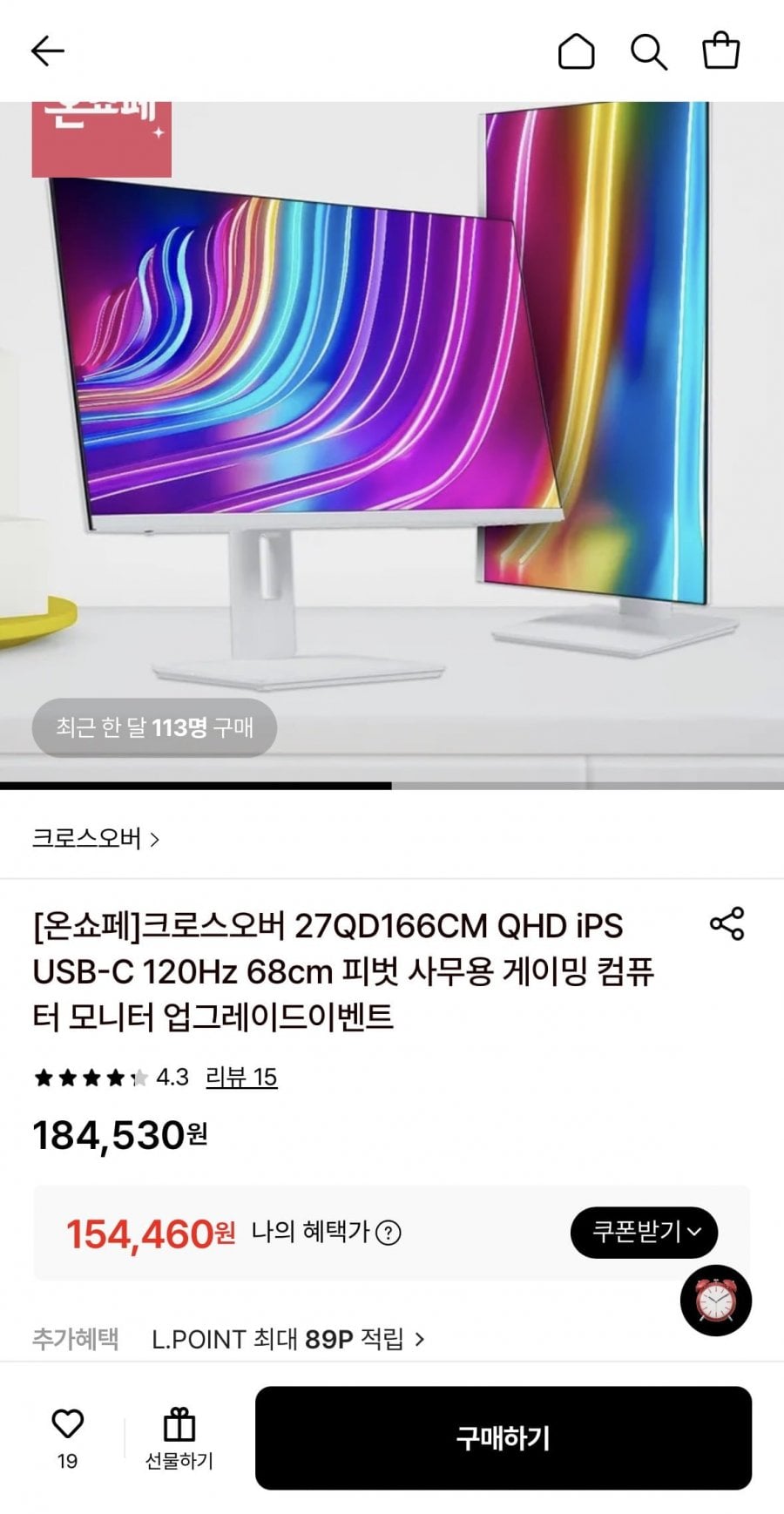
Task: Go back using the arrow icon
Action: pos(48,51)
